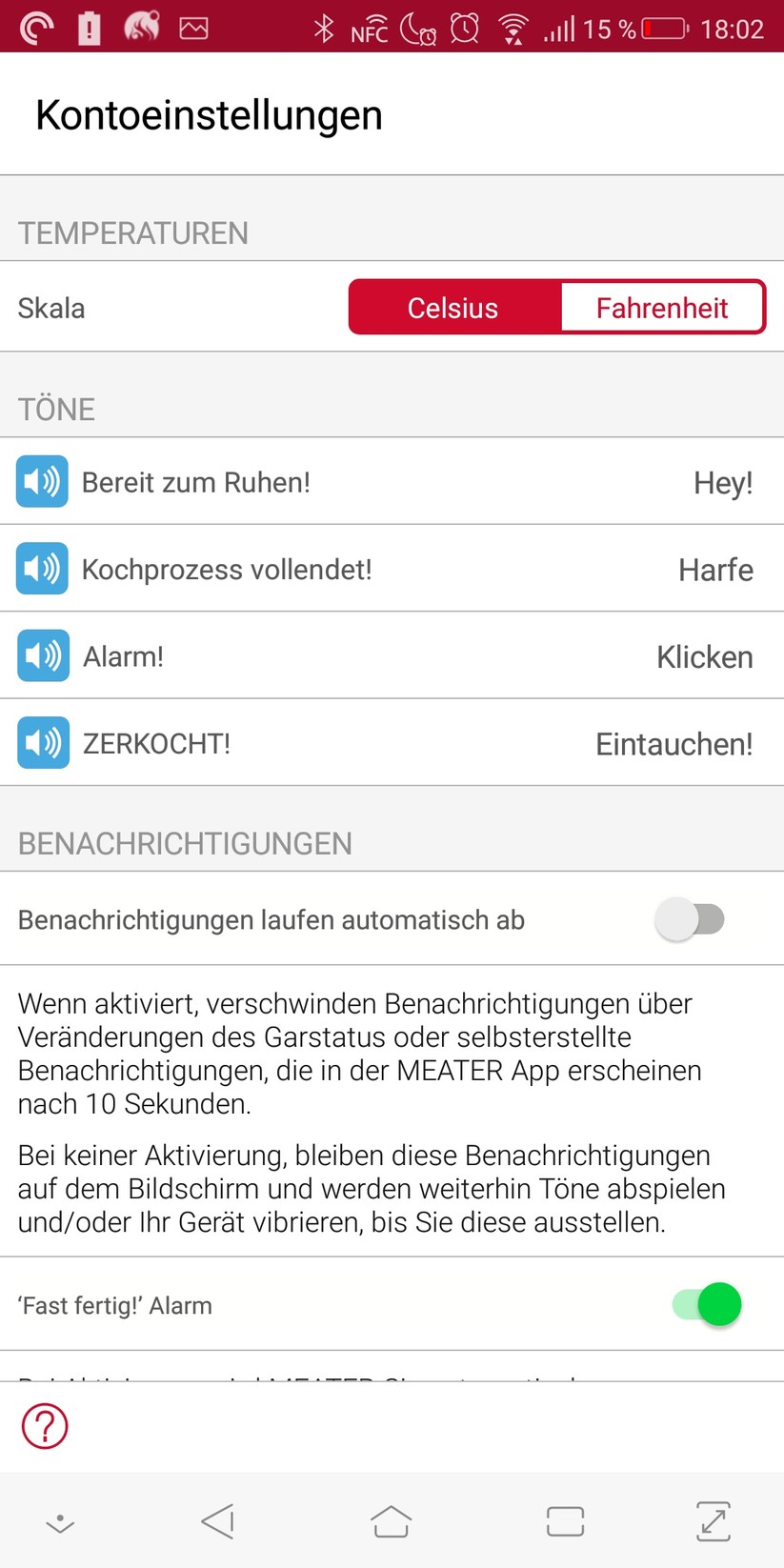Go to the home screen
784x1568 pixels.
(x=391, y=1521)
